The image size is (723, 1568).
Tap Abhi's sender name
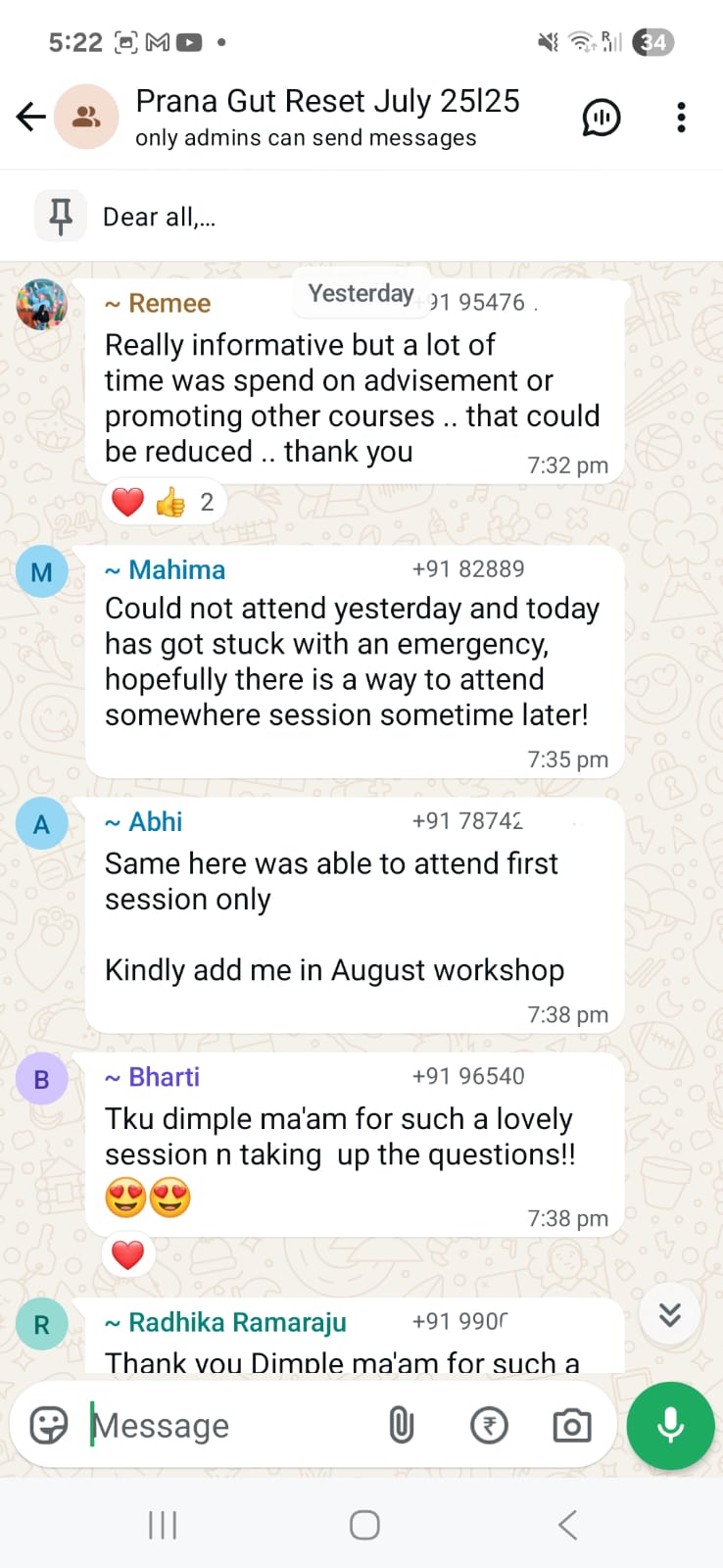click(155, 821)
